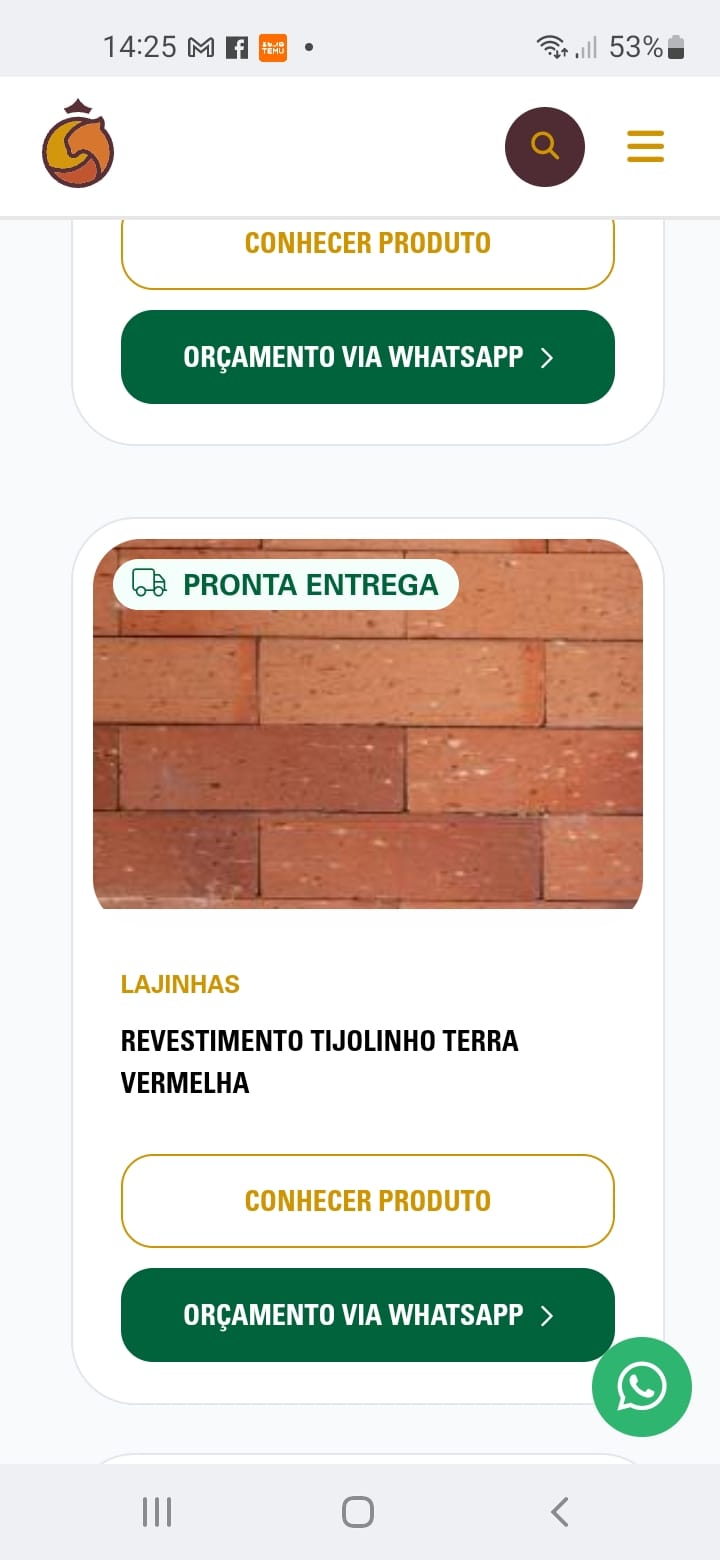Image resolution: width=720 pixels, height=1560 pixels.
Task: Open the hamburger navigation menu
Action: [x=645, y=146]
